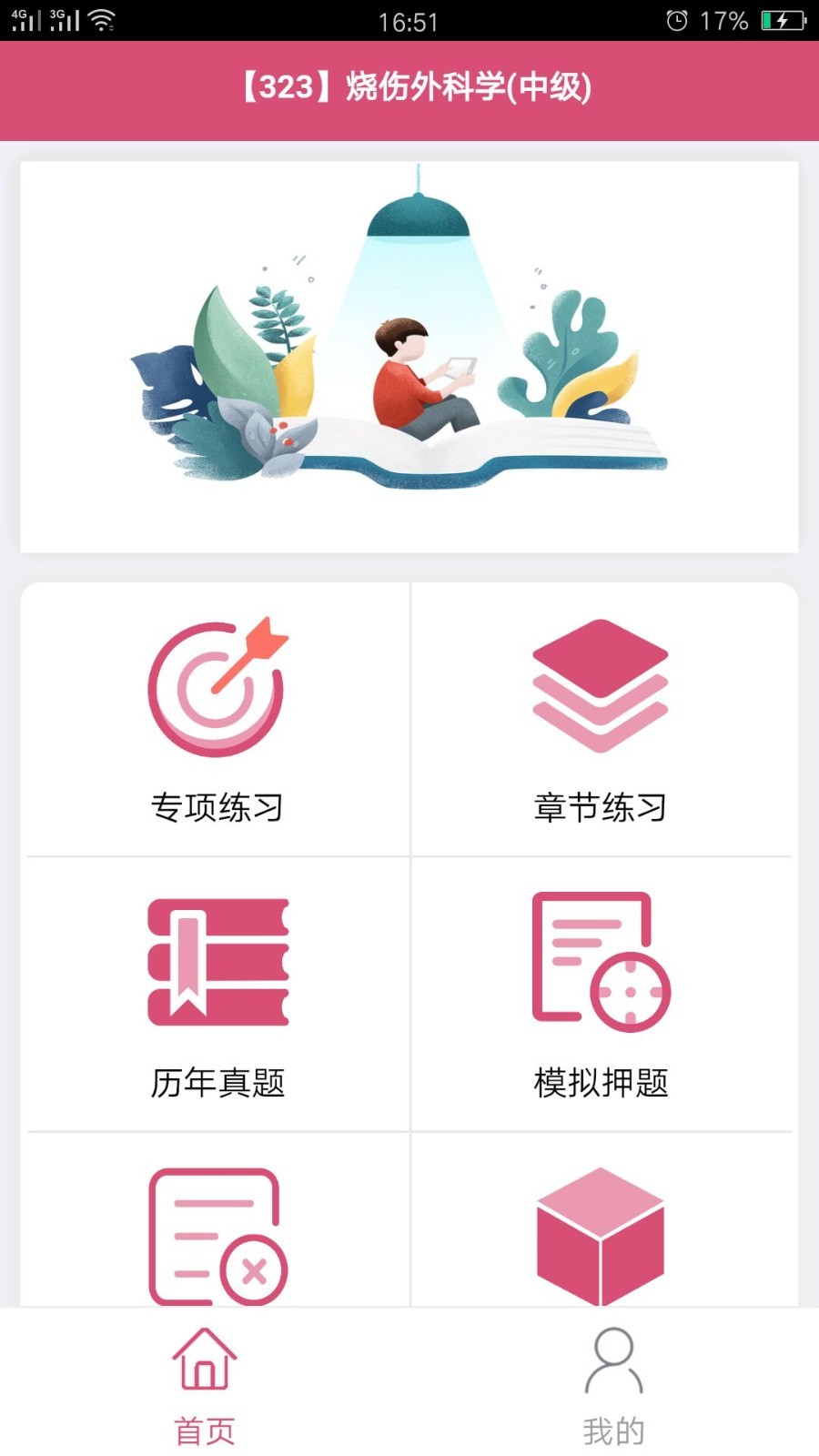Switch to the 我的 tab

[x=613, y=1392]
